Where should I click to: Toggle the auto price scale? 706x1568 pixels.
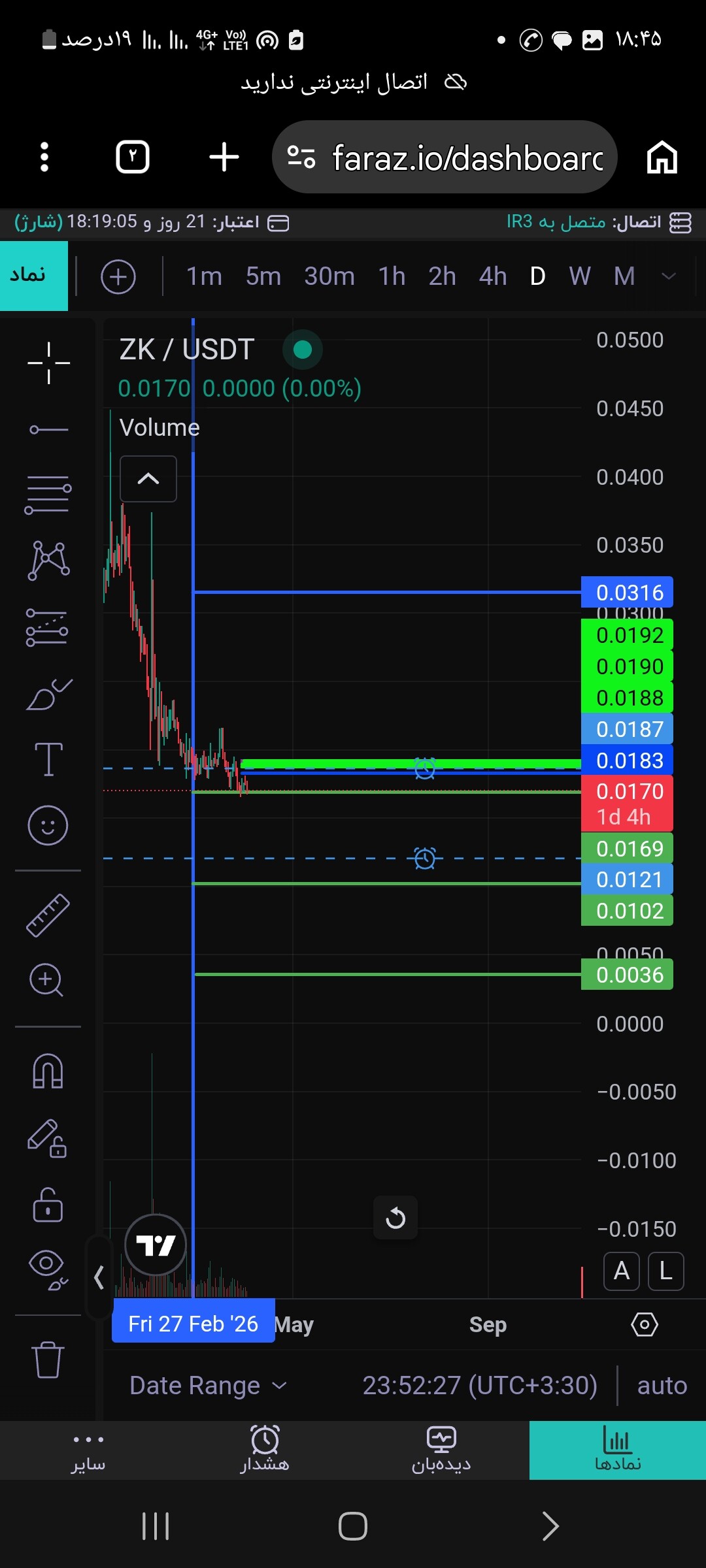662,1385
